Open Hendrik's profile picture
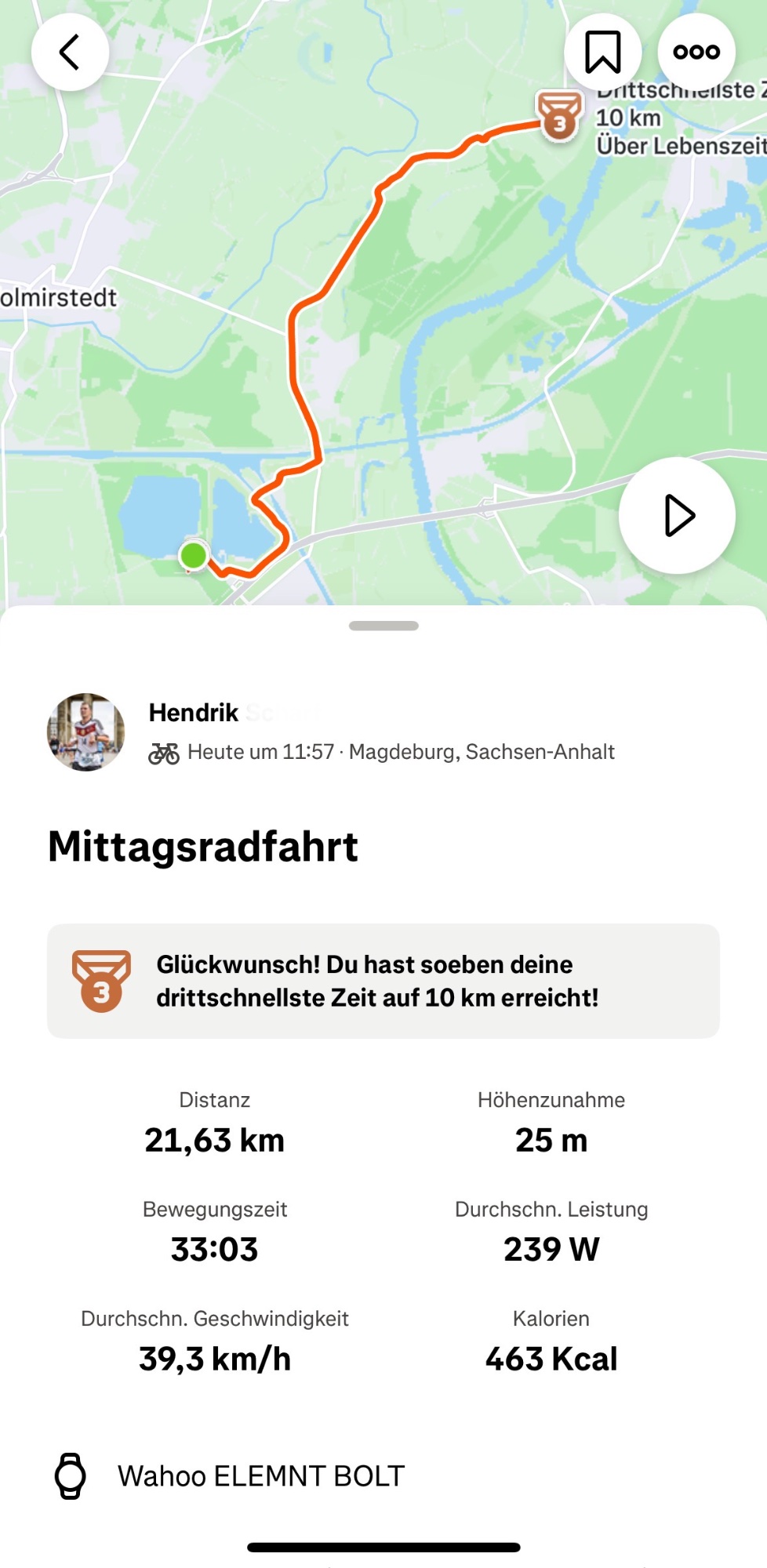The height and width of the screenshot is (1568, 767). (85, 731)
